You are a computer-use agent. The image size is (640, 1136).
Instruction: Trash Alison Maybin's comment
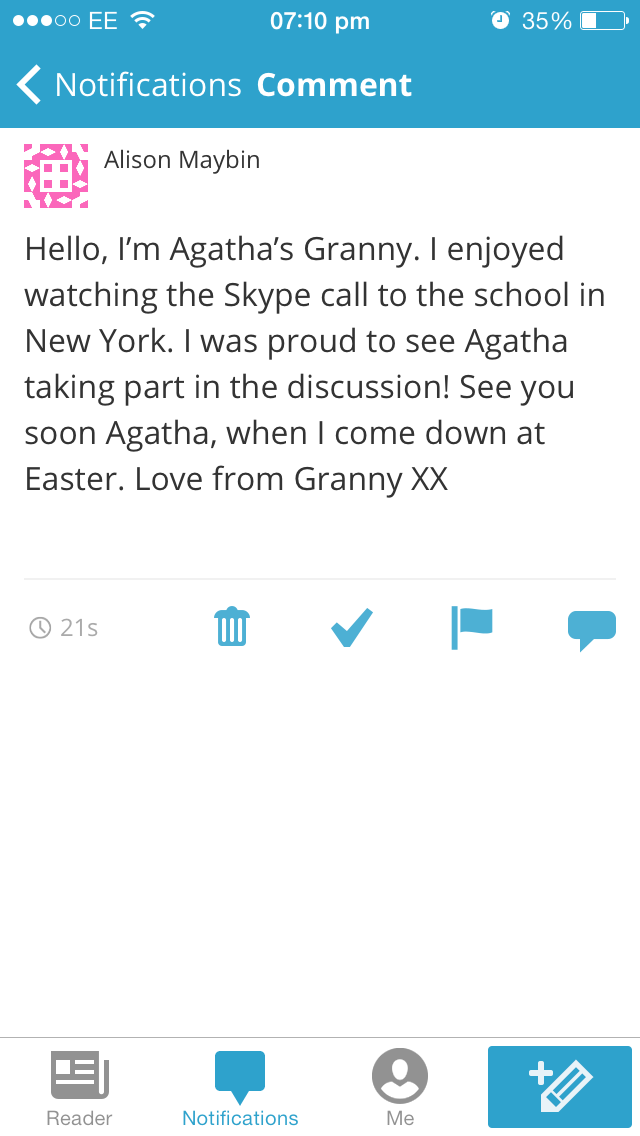pos(232,627)
